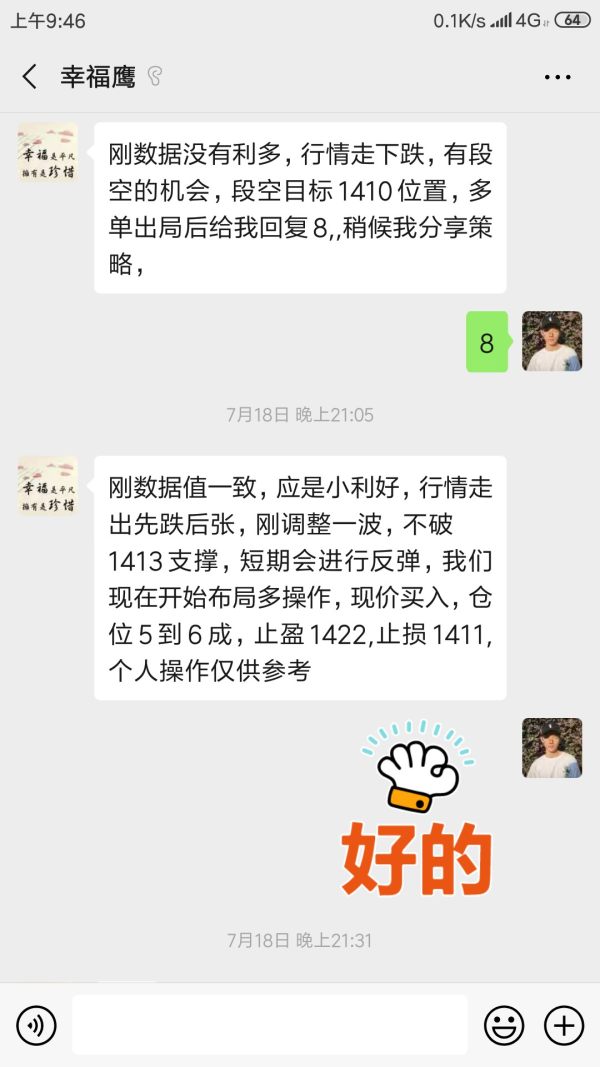The image size is (600, 1067).
Task: Switch to voice message input
Action: pos(36,1024)
